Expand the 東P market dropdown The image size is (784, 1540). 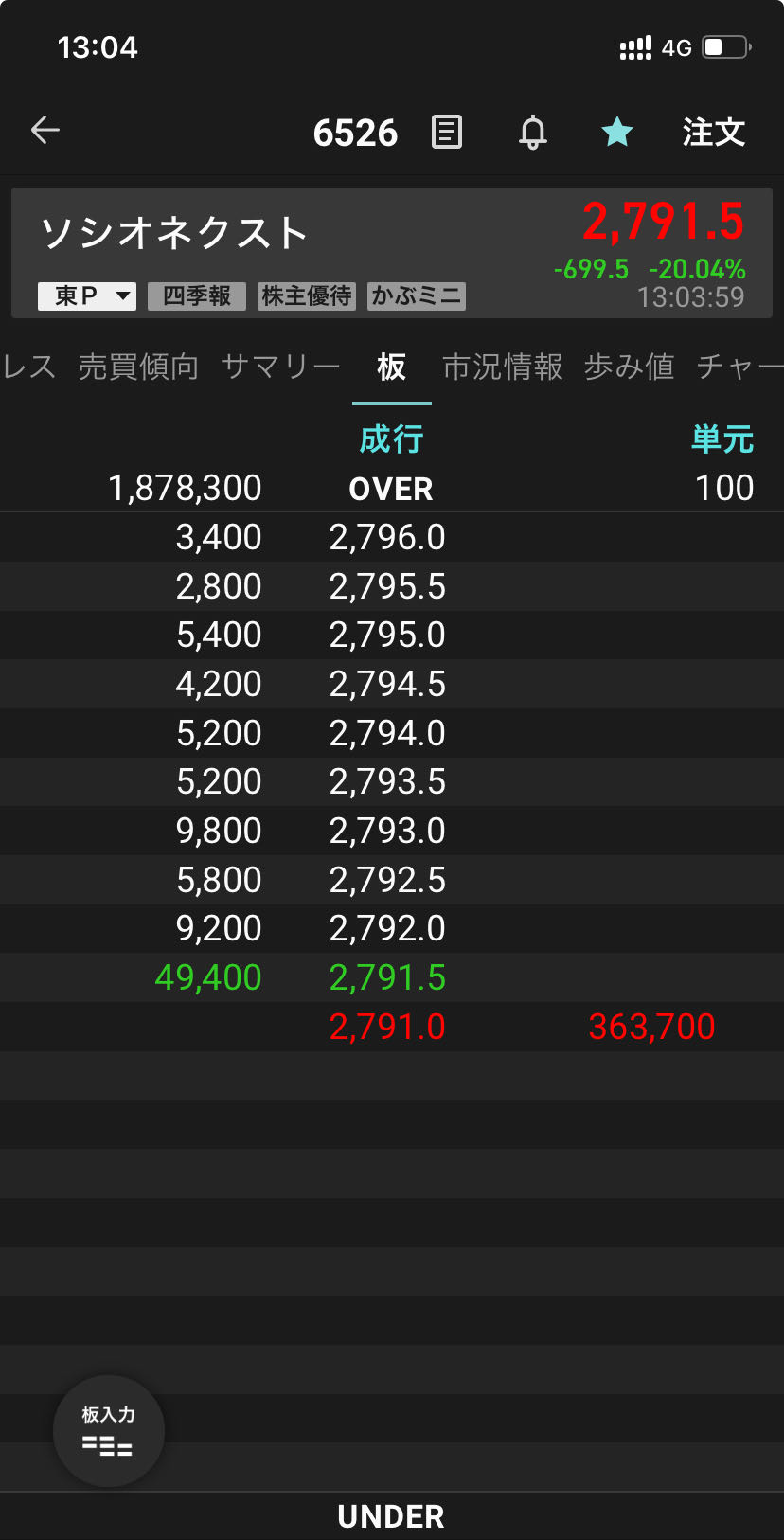pos(87,296)
